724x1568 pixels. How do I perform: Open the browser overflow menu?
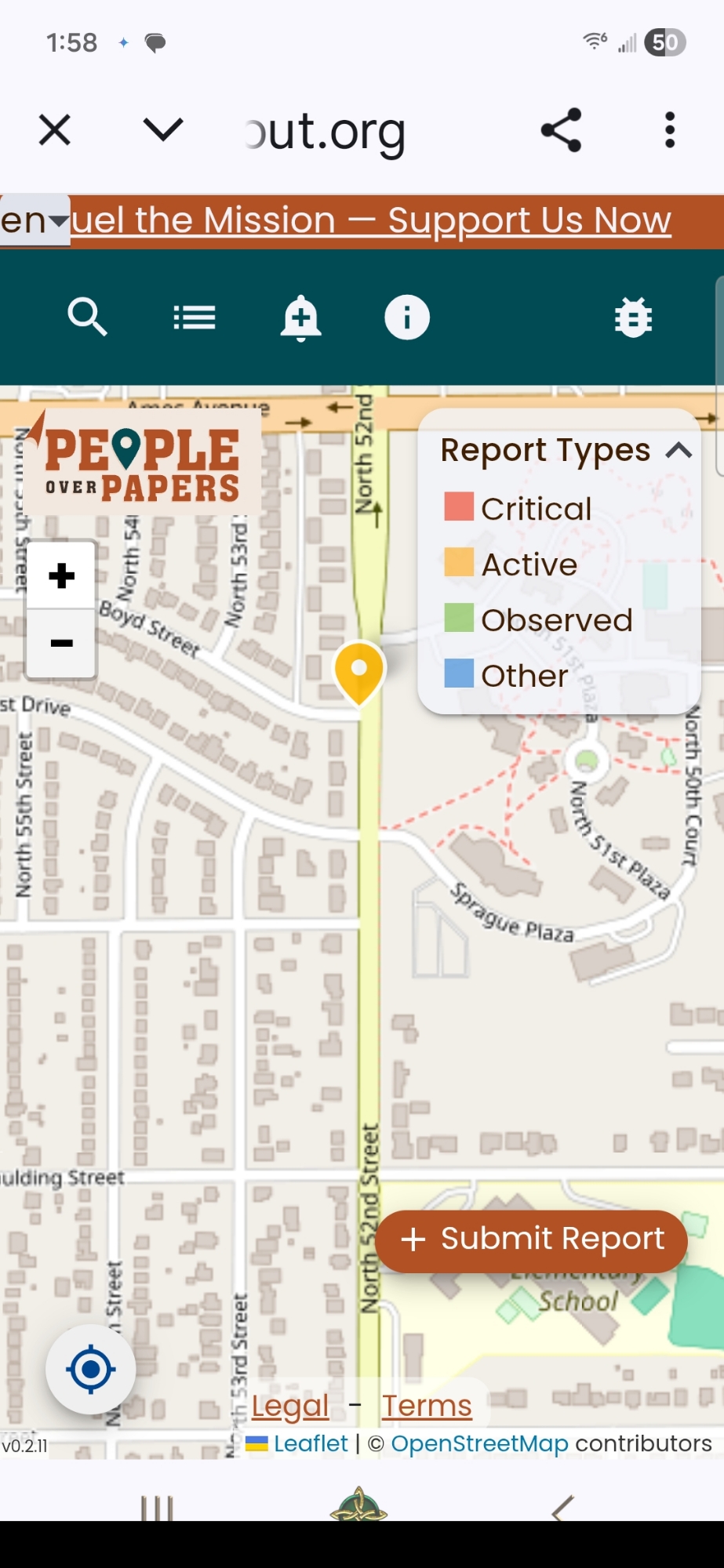pyautogui.click(x=669, y=130)
